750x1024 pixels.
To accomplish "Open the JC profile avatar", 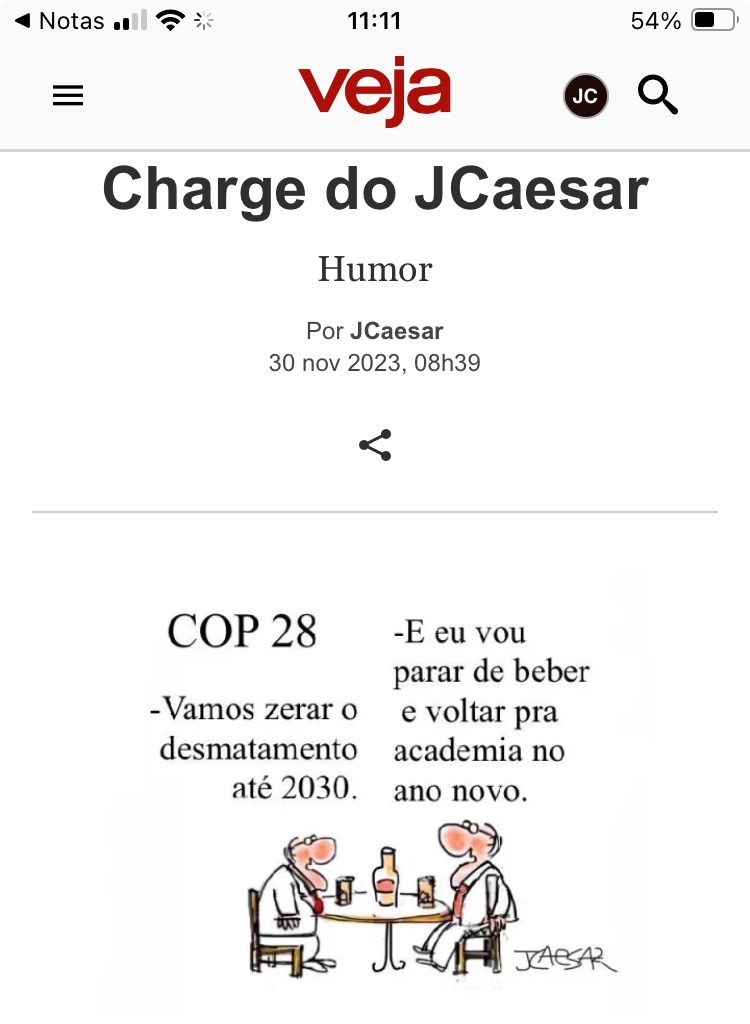I will [x=585, y=96].
